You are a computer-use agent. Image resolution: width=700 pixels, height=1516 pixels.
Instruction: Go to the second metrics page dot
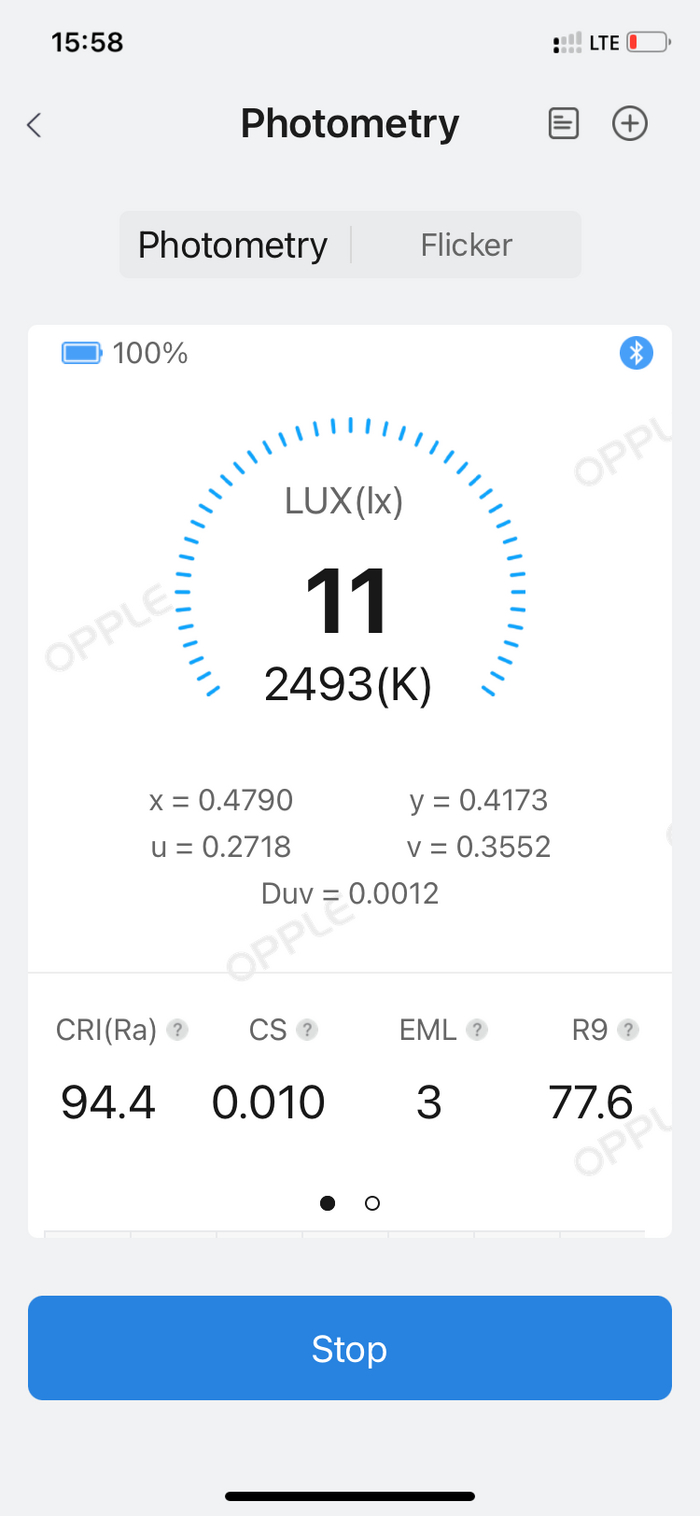click(373, 1203)
